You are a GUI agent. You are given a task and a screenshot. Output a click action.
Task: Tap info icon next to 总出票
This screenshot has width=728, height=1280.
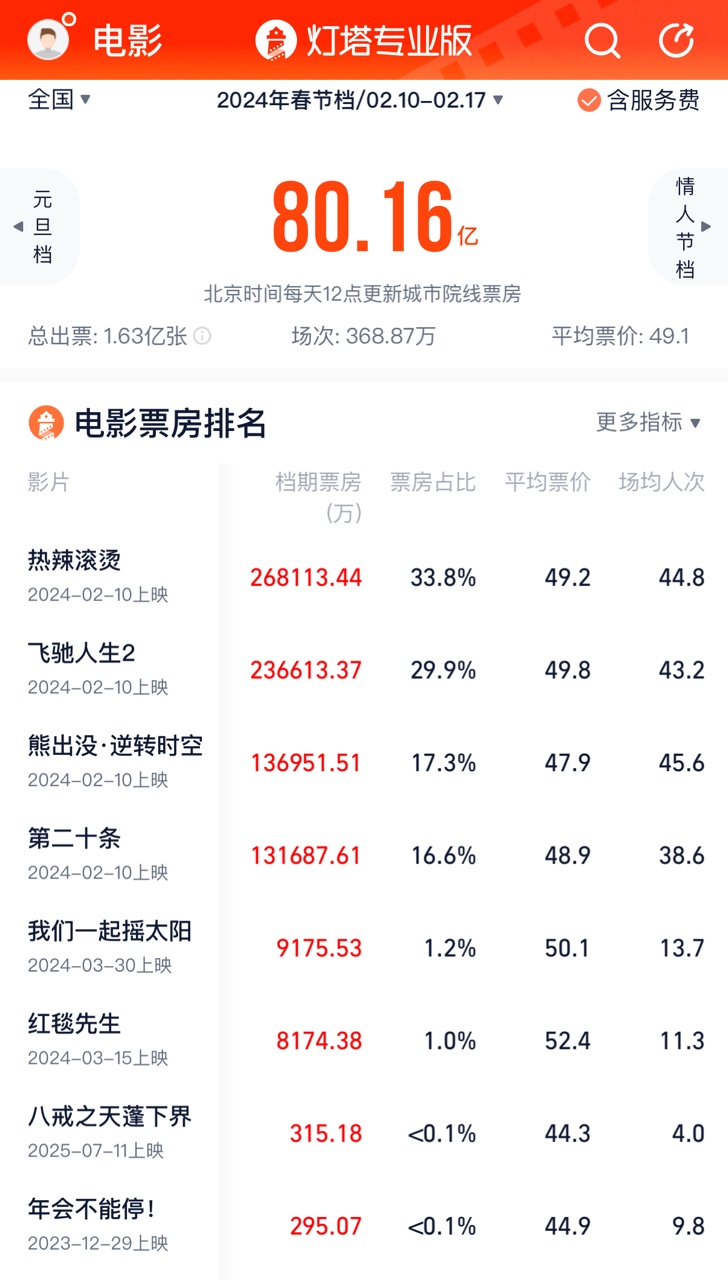[x=202, y=336]
